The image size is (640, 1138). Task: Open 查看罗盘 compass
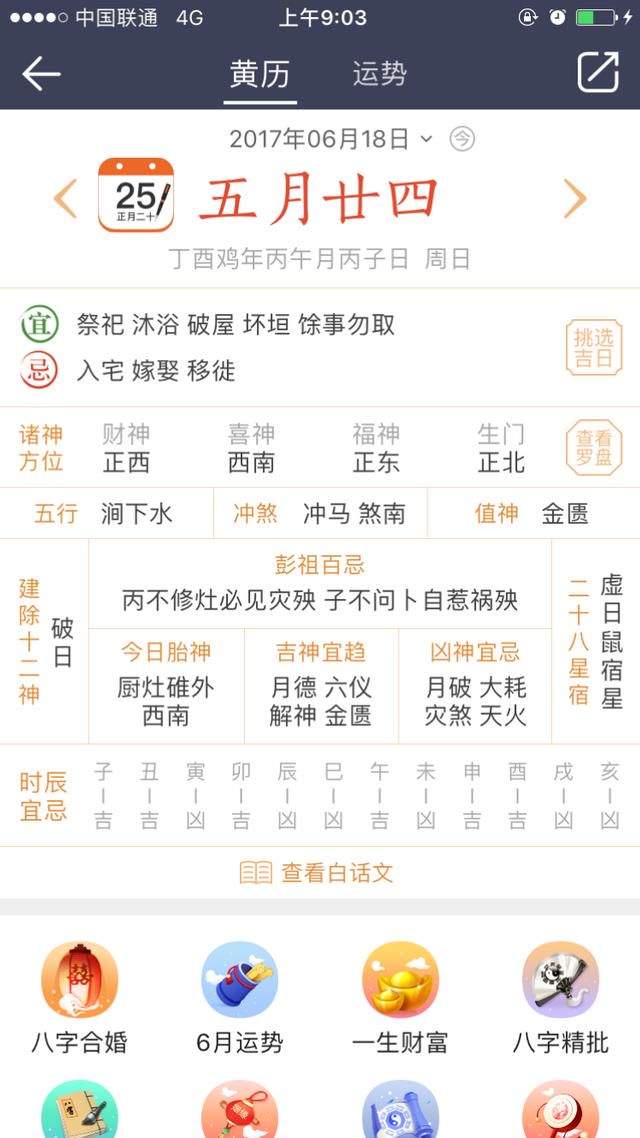click(x=593, y=448)
